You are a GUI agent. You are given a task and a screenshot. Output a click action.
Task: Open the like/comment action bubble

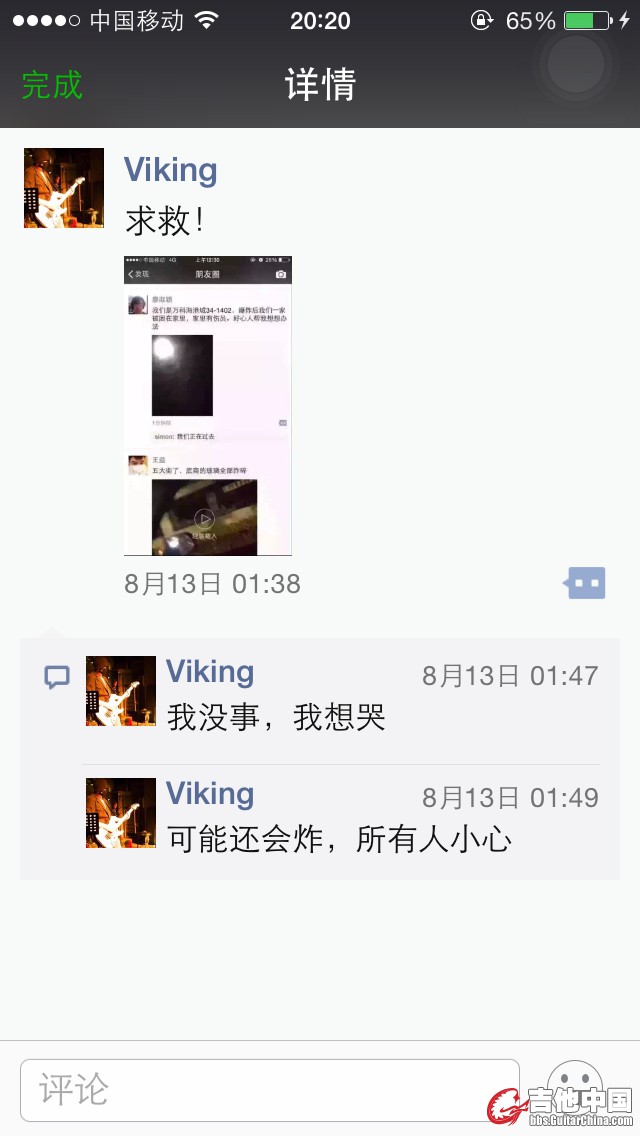[x=586, y=582]
